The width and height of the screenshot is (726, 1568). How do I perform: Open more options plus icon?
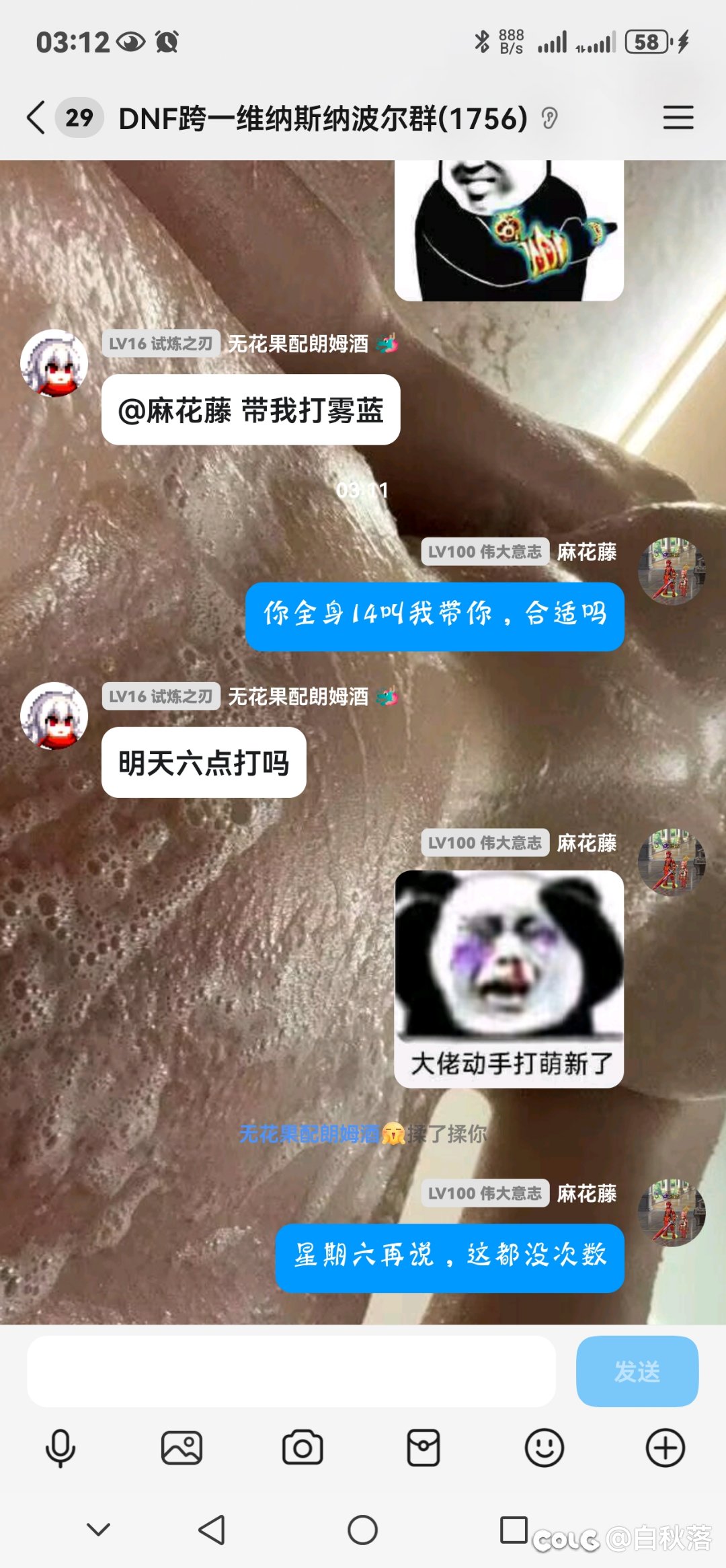[665, 1448]
